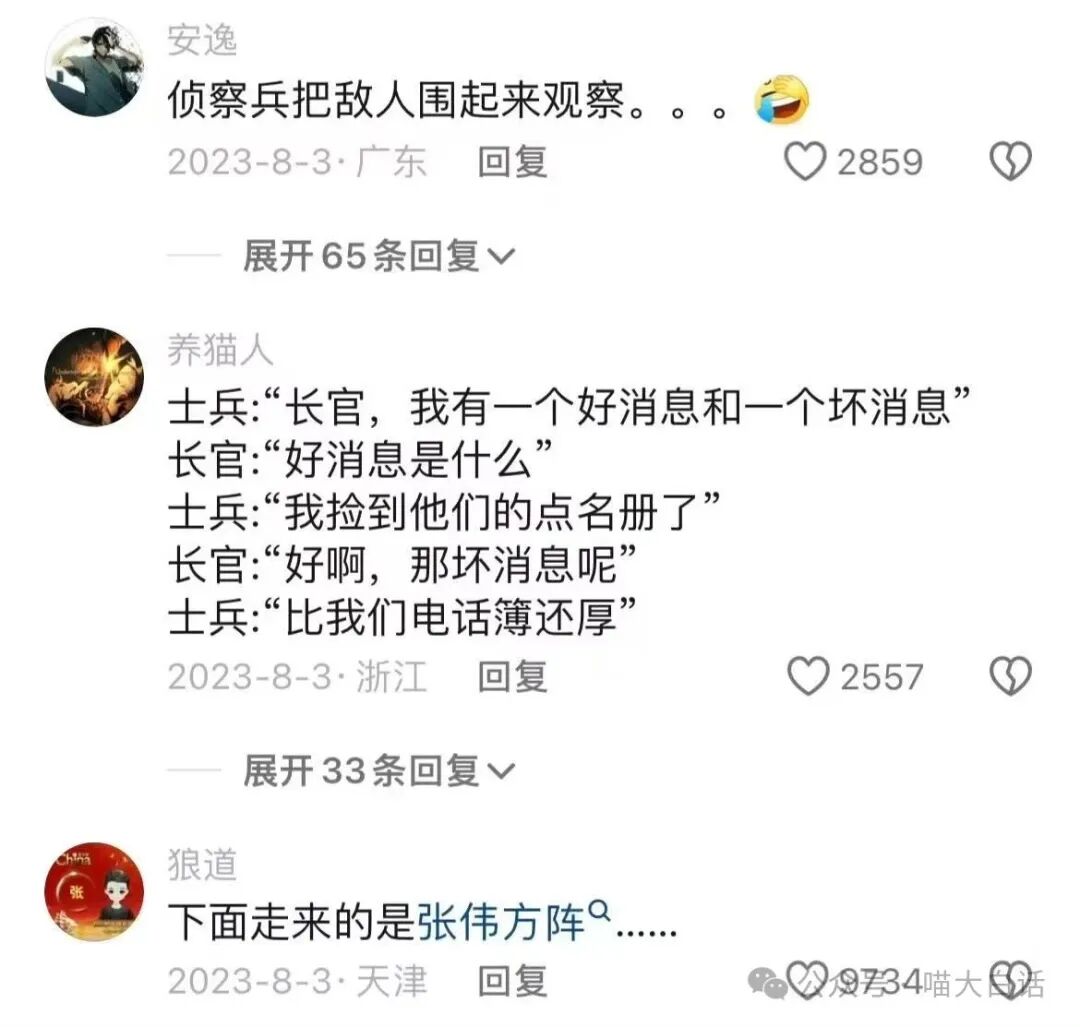Open 安逸's profile avatar
Screen dimensions: 1080x1027
pos(95,68)
